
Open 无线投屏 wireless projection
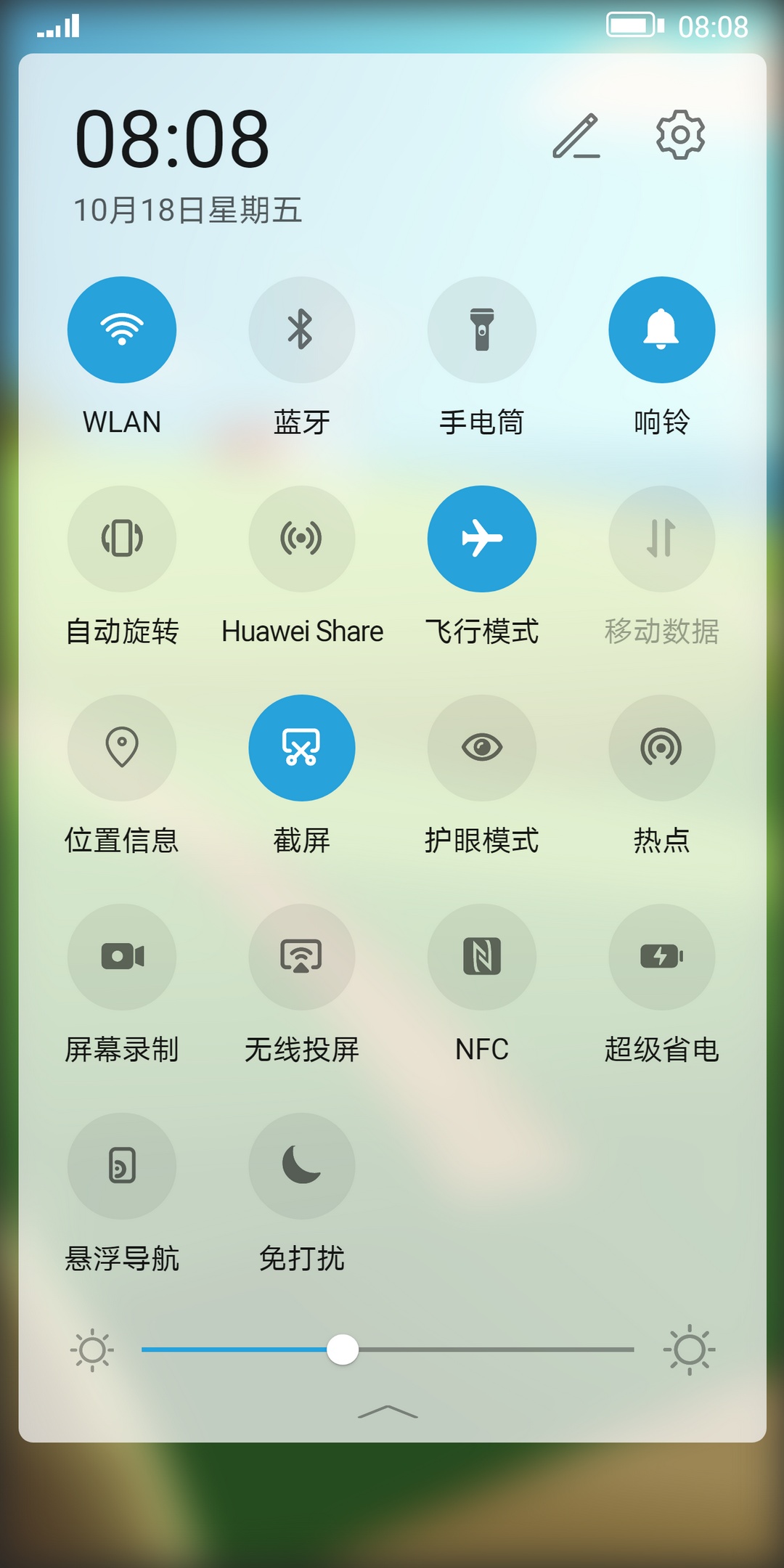301,957
